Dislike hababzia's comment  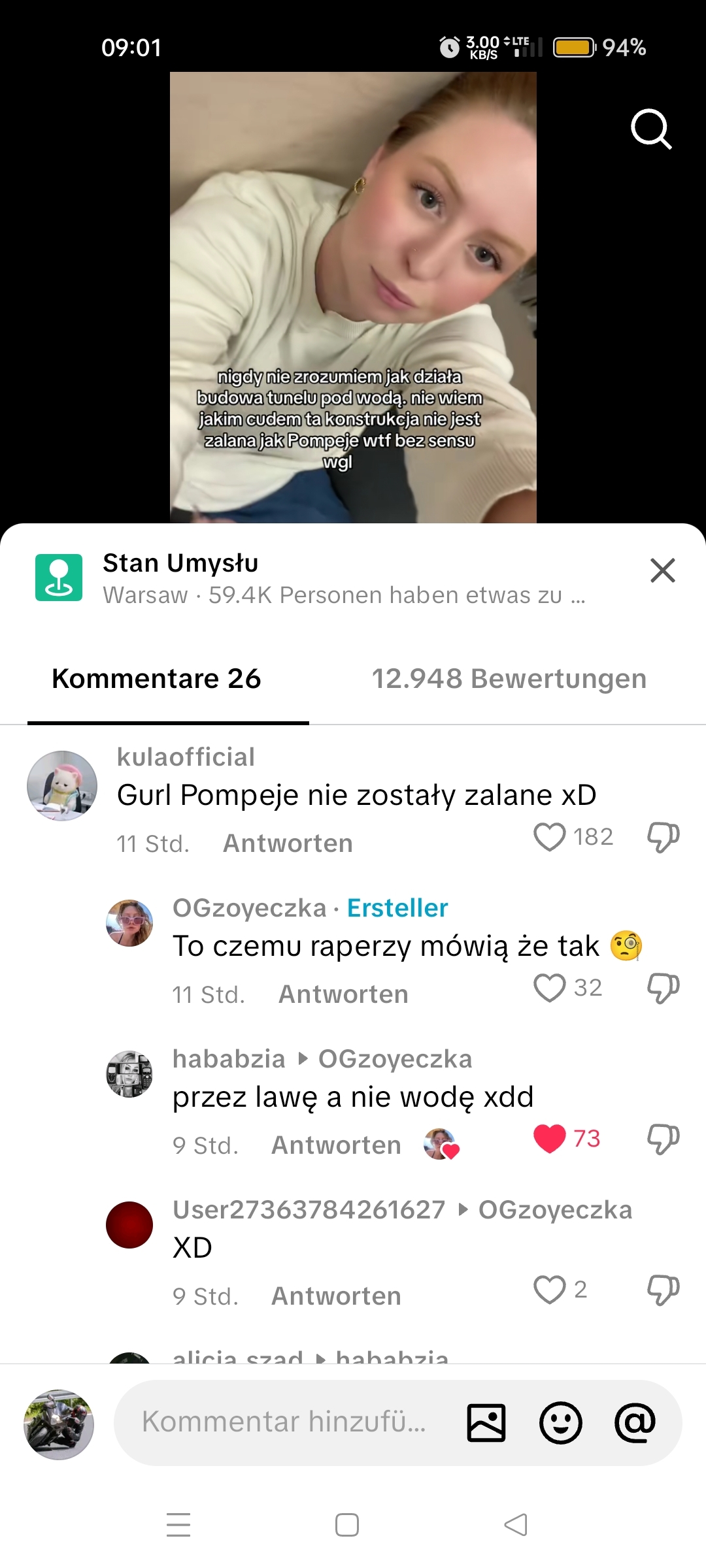tap(663, 1139)
